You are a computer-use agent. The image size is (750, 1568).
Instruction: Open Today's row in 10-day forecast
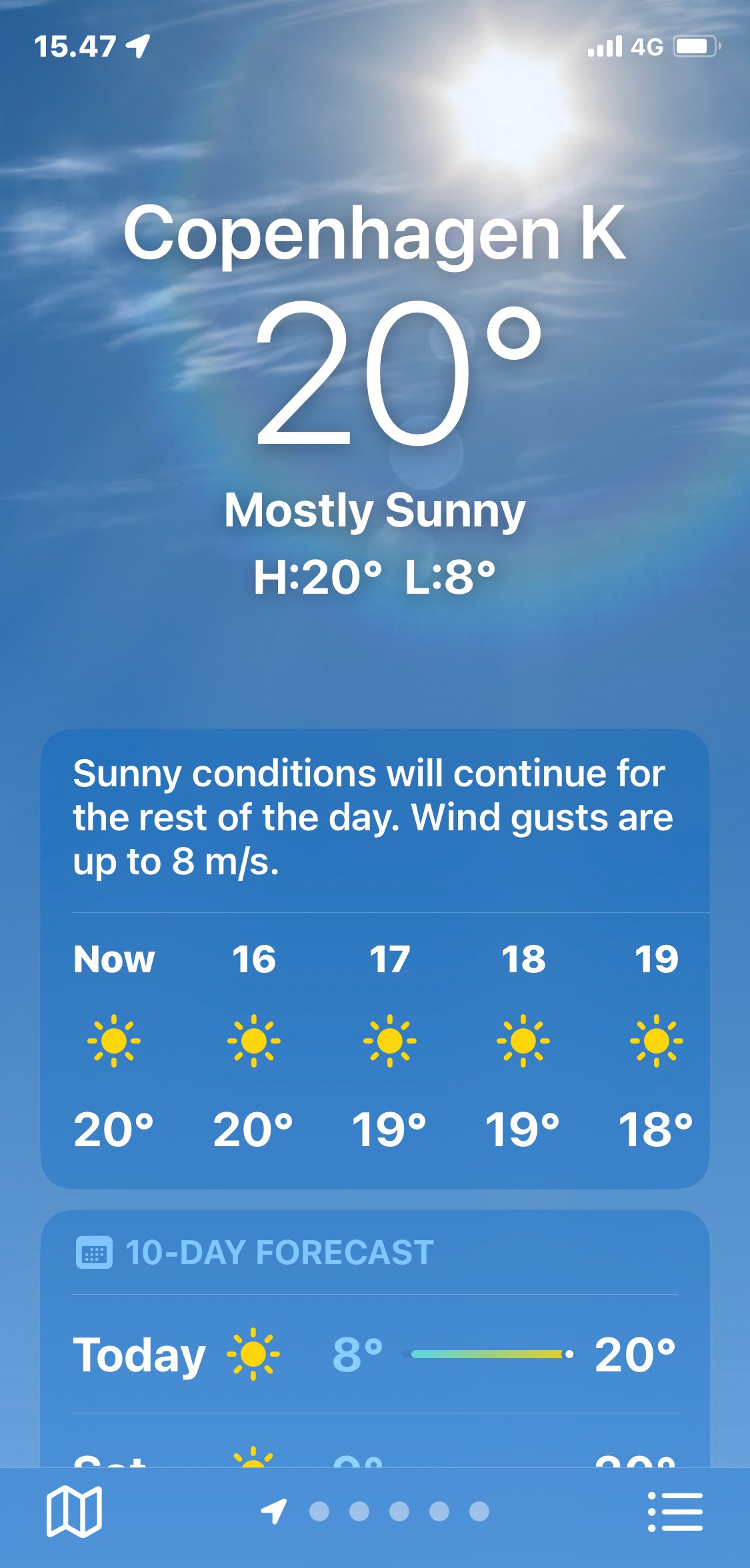coord(375,1354)
